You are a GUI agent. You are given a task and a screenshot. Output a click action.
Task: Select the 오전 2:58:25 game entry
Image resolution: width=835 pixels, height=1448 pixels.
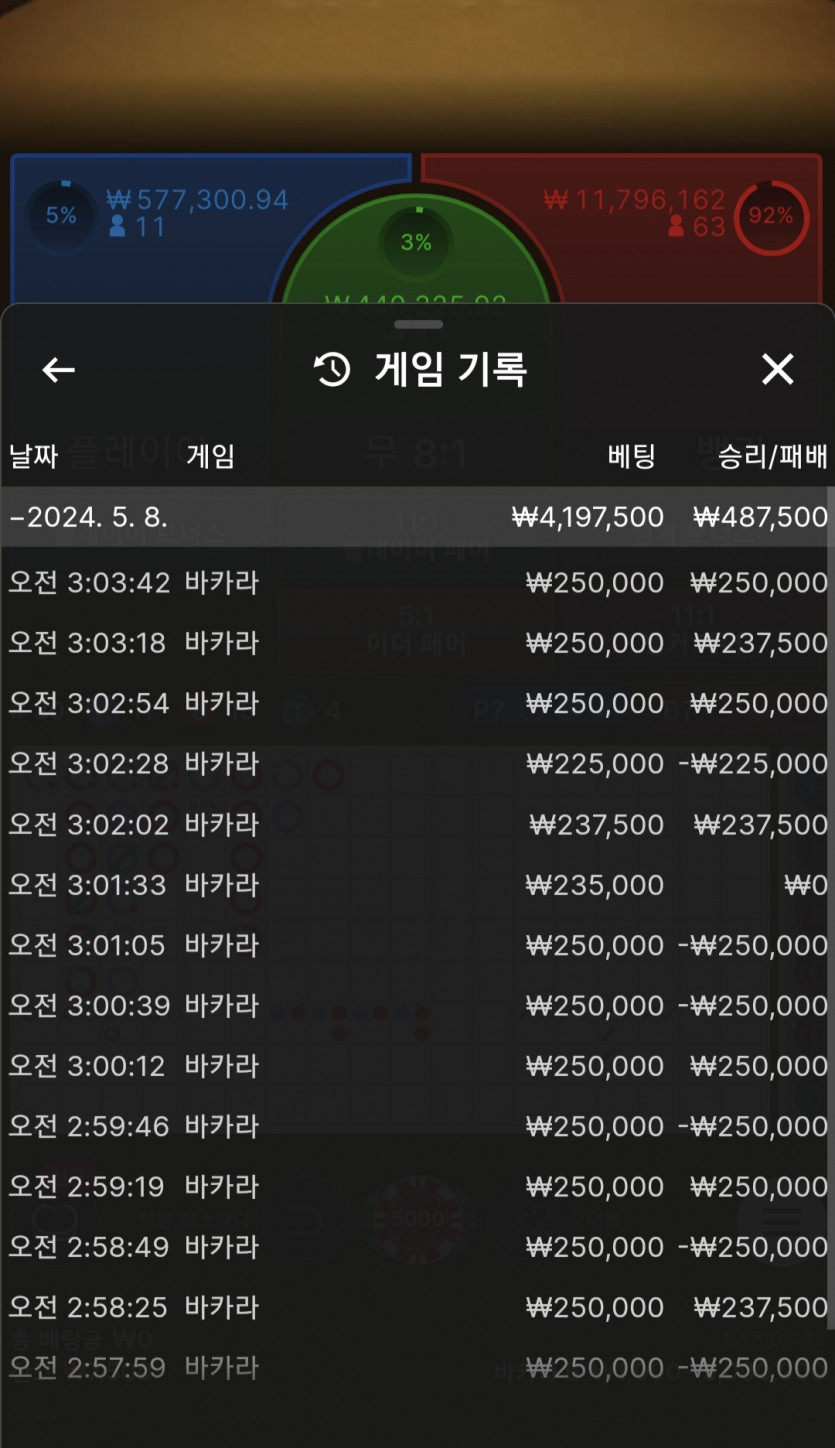pyautogui.click(x=417, y=1307)
